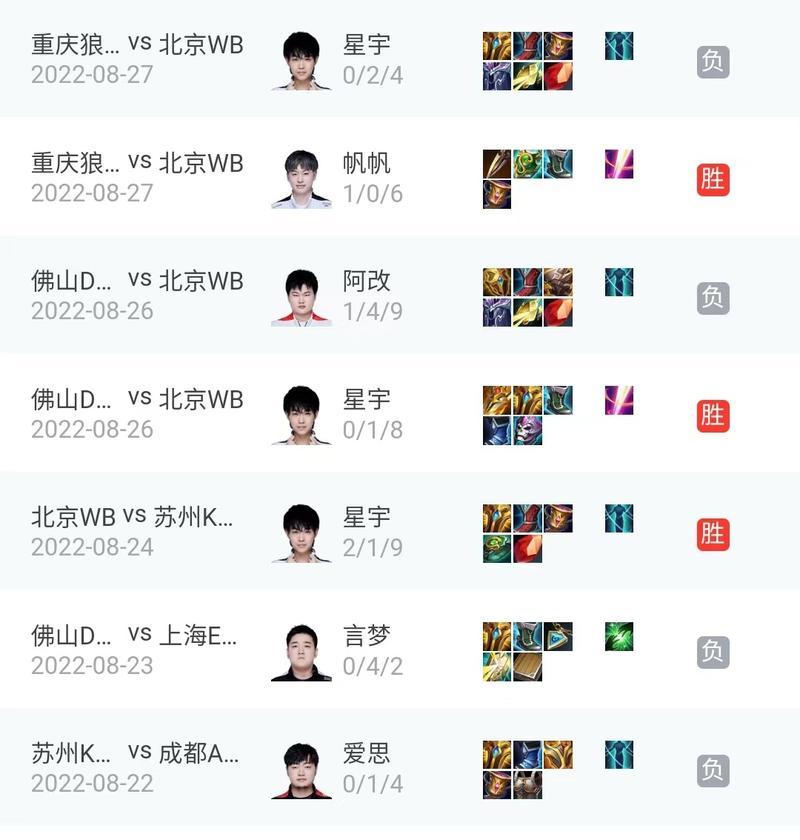Open 言梦's match from 2022-08-23
Screen dimensions: 800x840
tap(400, 650)
